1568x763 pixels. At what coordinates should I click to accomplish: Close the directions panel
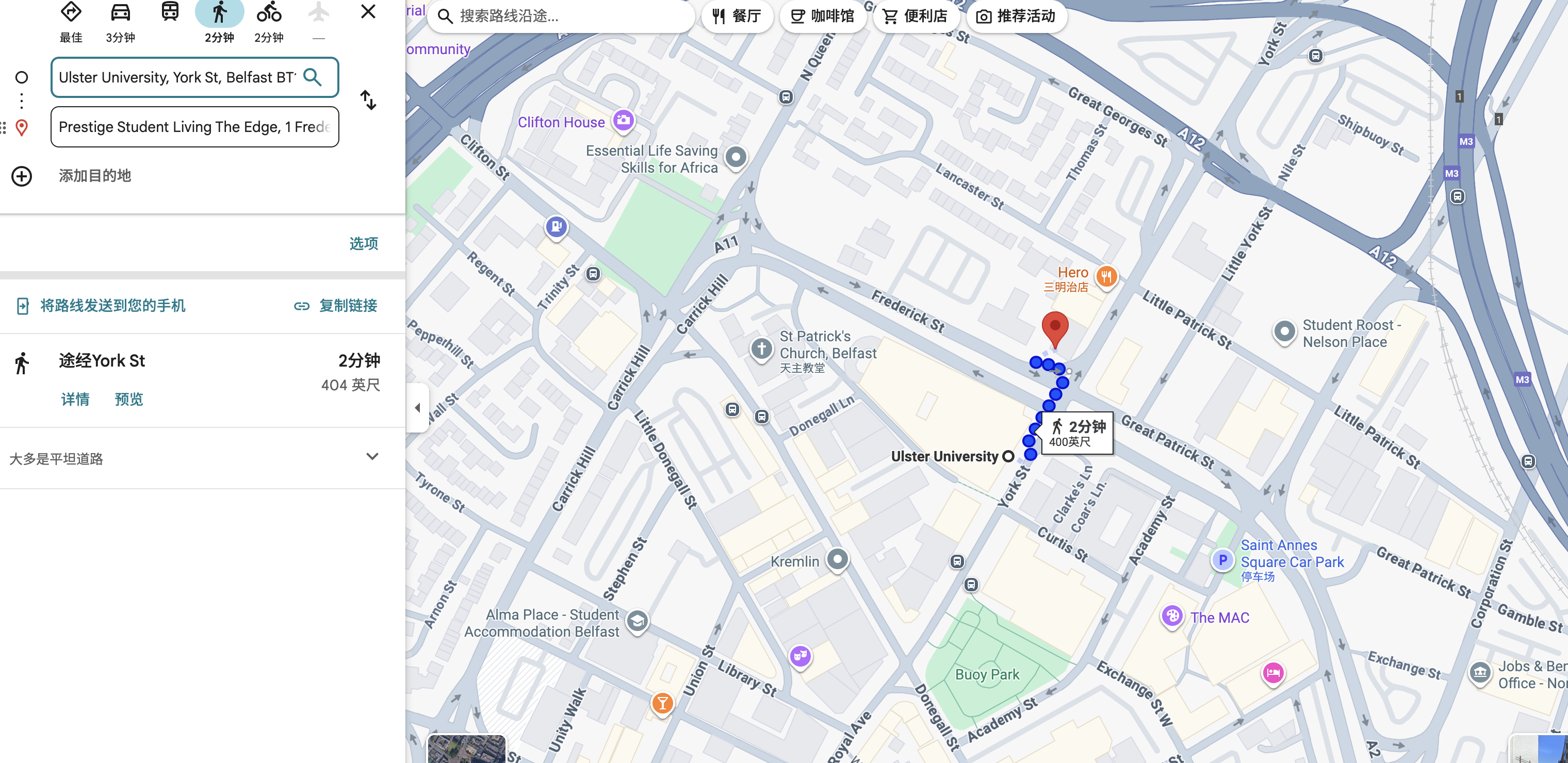click(x=368, y=12)
